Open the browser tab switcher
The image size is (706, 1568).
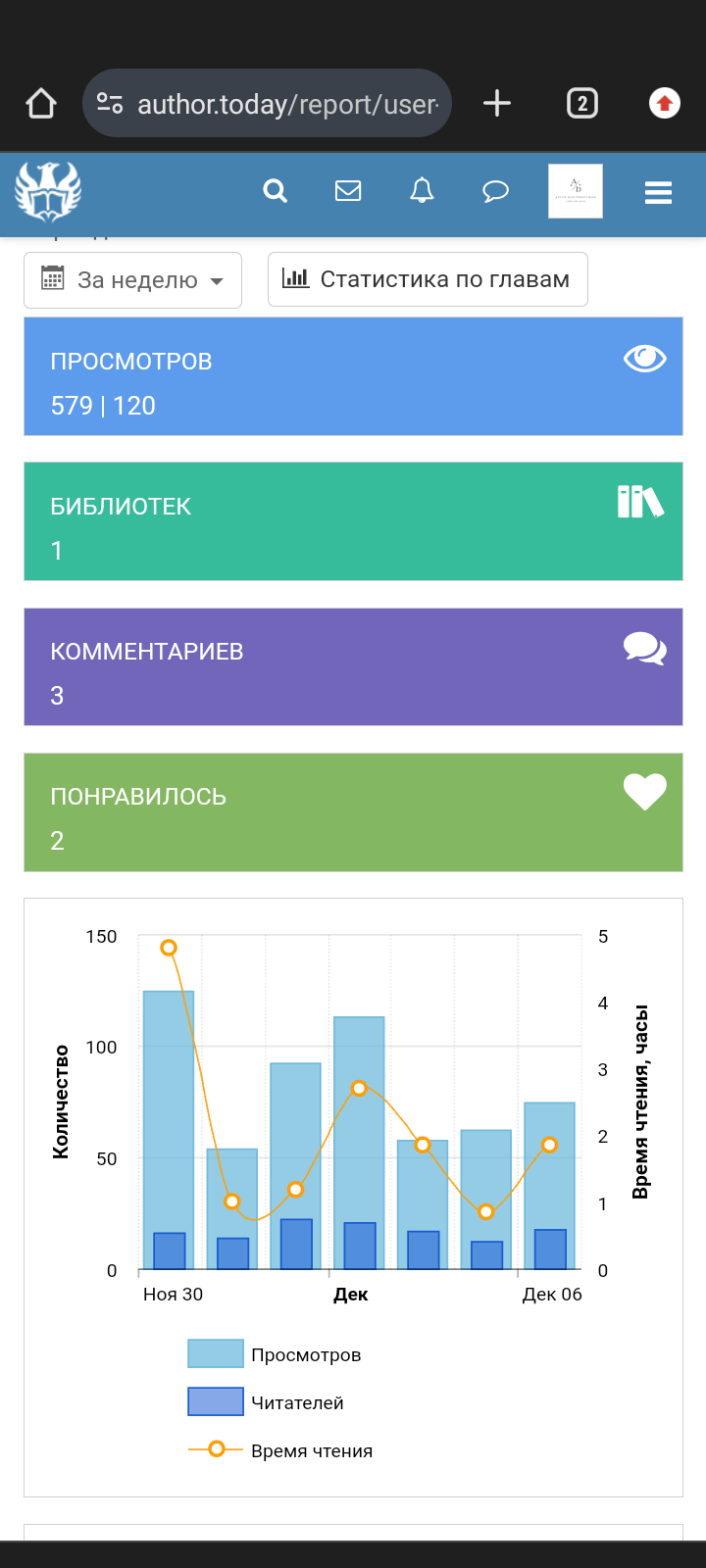pos(582,103)
